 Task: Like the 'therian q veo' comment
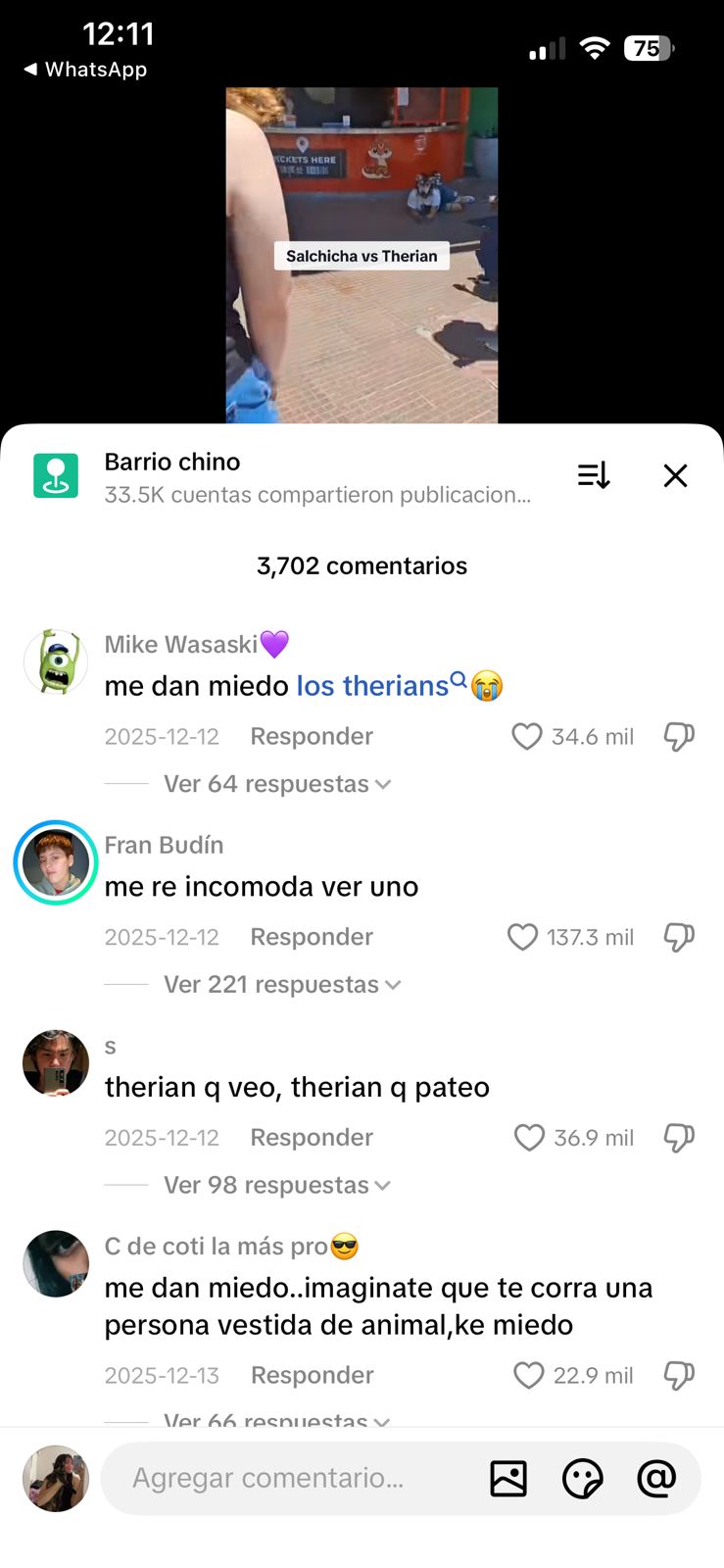pyautogui.click(x=529, y=1137)
